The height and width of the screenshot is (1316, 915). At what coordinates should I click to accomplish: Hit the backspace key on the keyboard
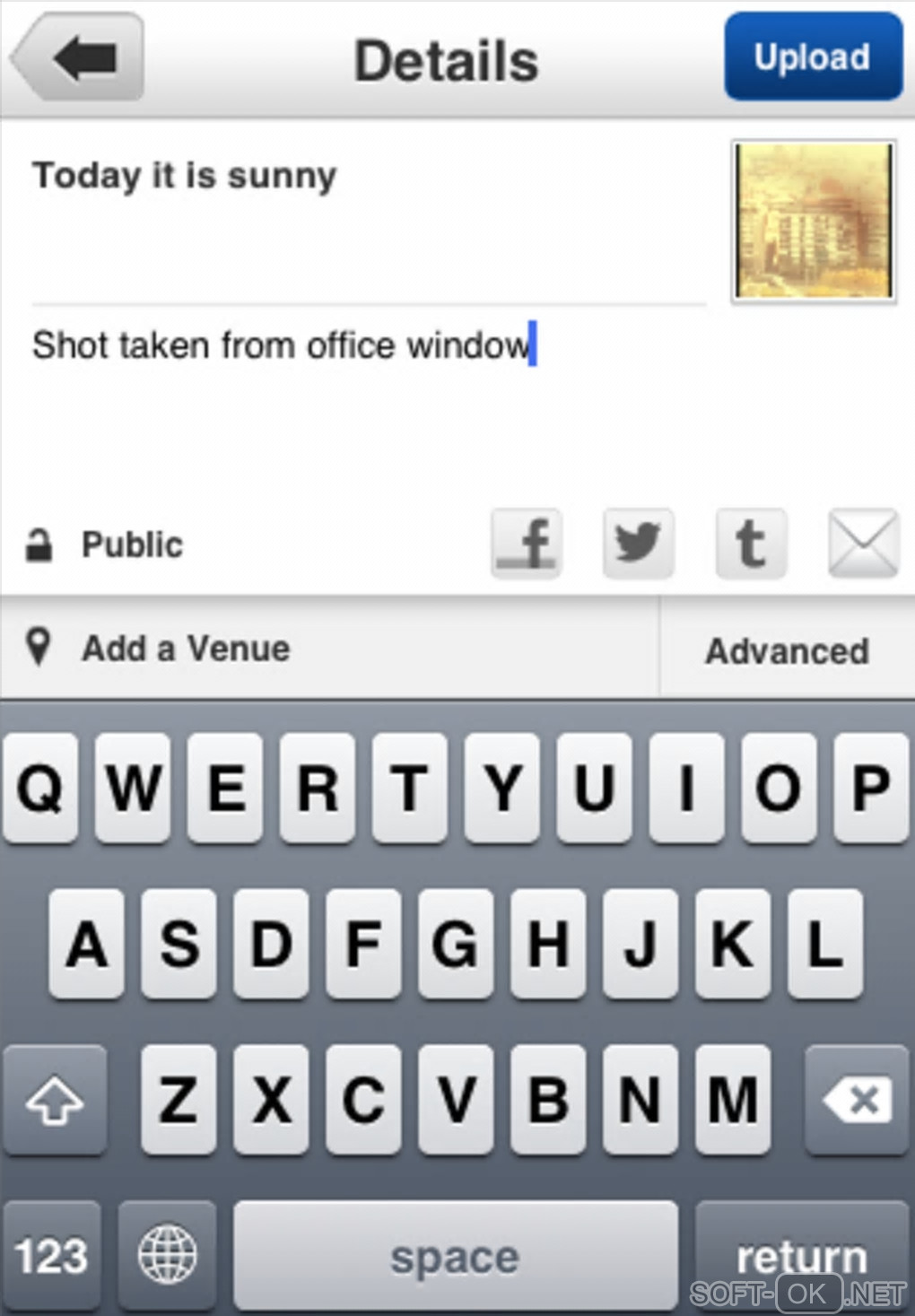pyautogui.click(x=857, y=1100)
